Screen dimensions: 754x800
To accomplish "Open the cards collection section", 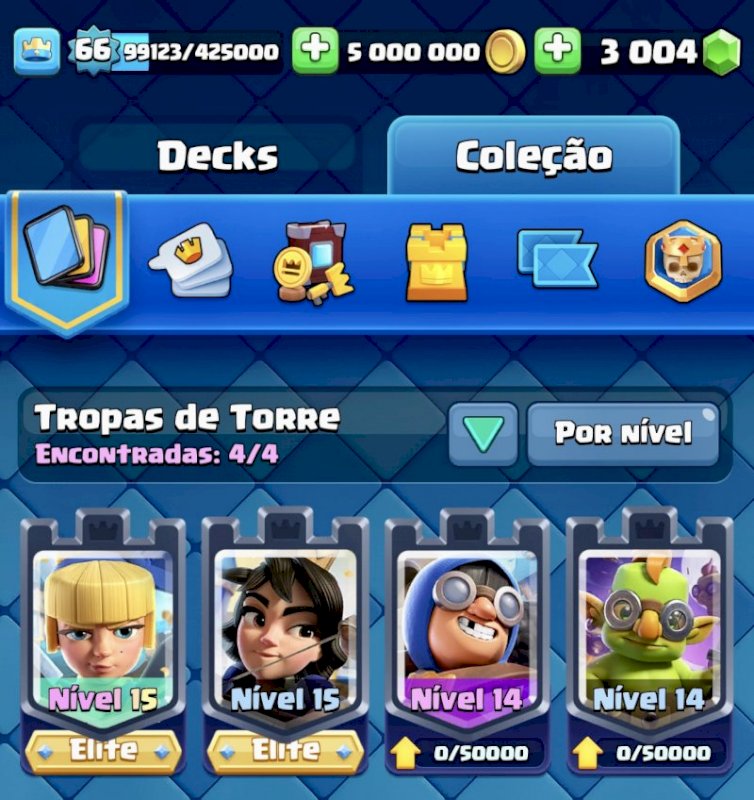I will (x=66, y=258).
